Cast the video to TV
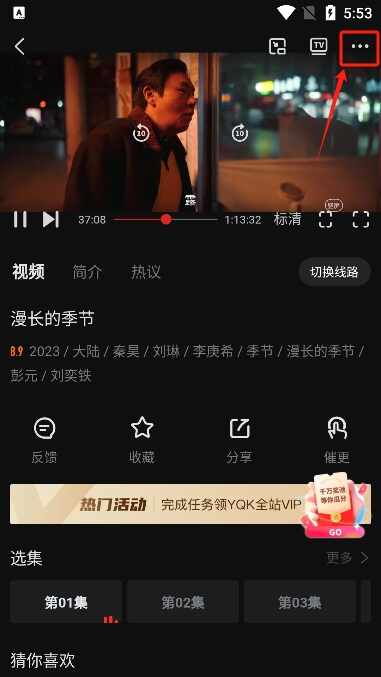This screenshot has height=677, width=381. coord(319,46)
